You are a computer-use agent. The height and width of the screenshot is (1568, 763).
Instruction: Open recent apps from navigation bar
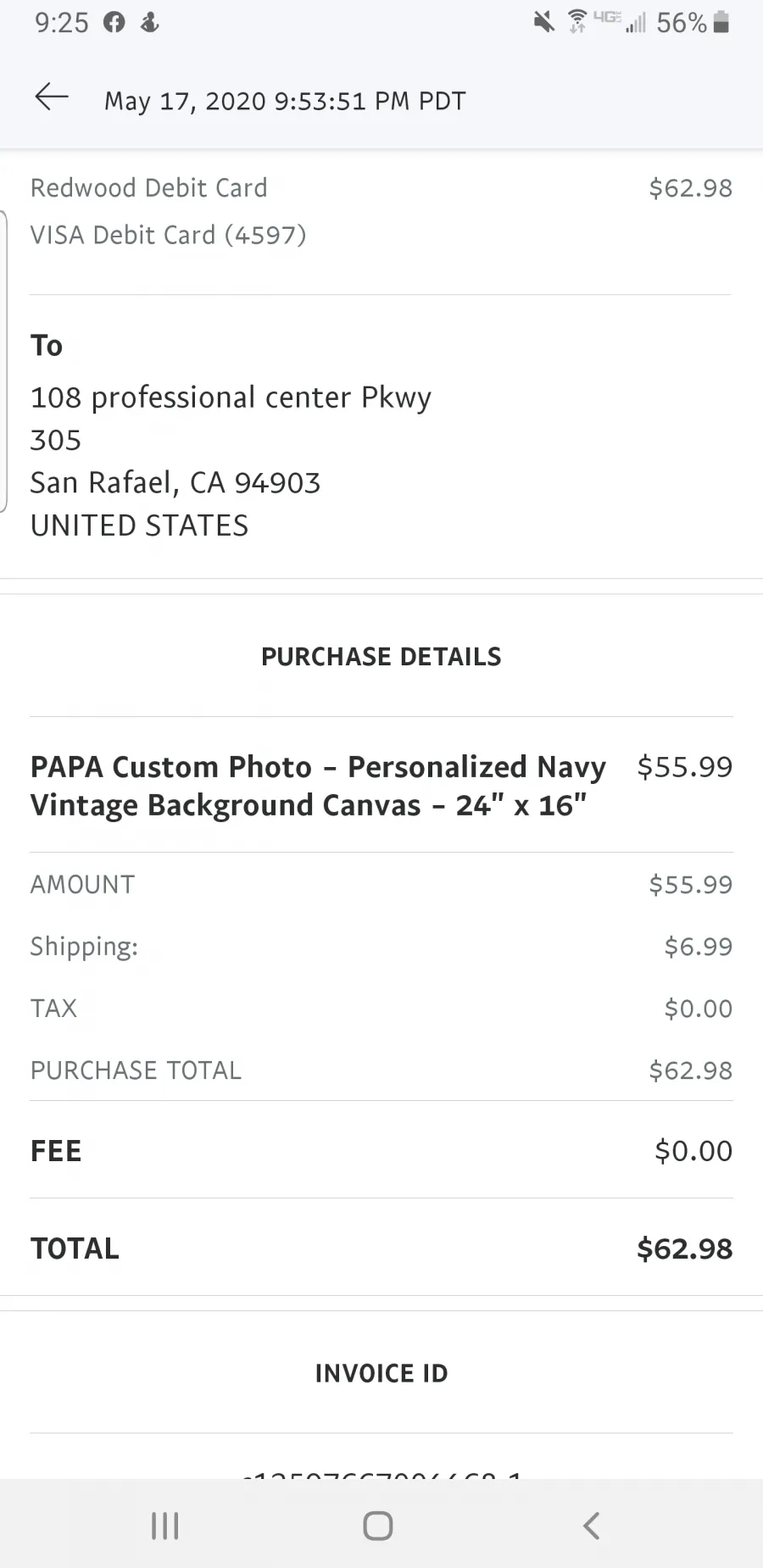click(x=165, y=1526)
